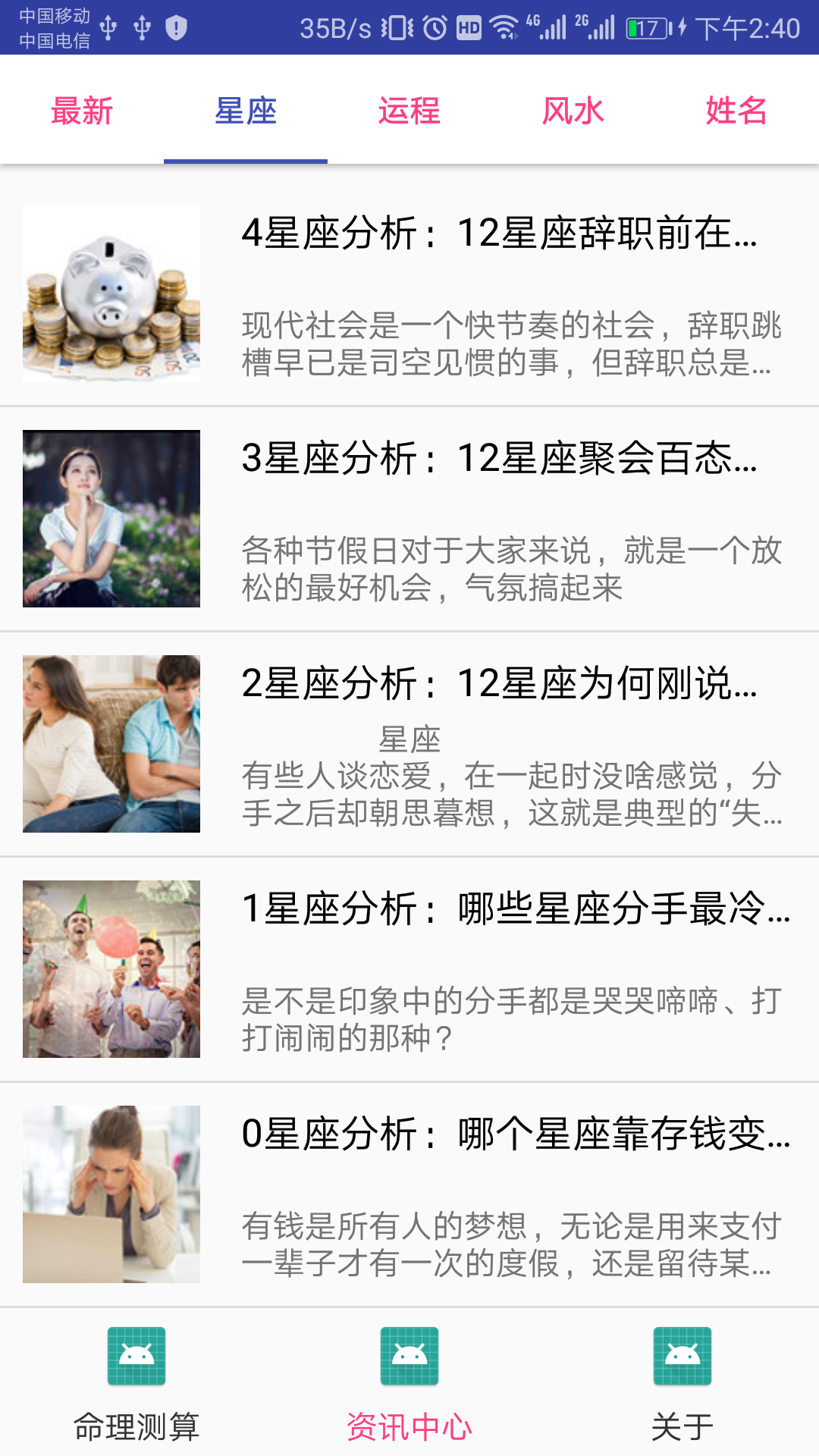Switch to the 风水 tab
The height and width of the screenshot is (1456, 819).
tap(573, 111)
